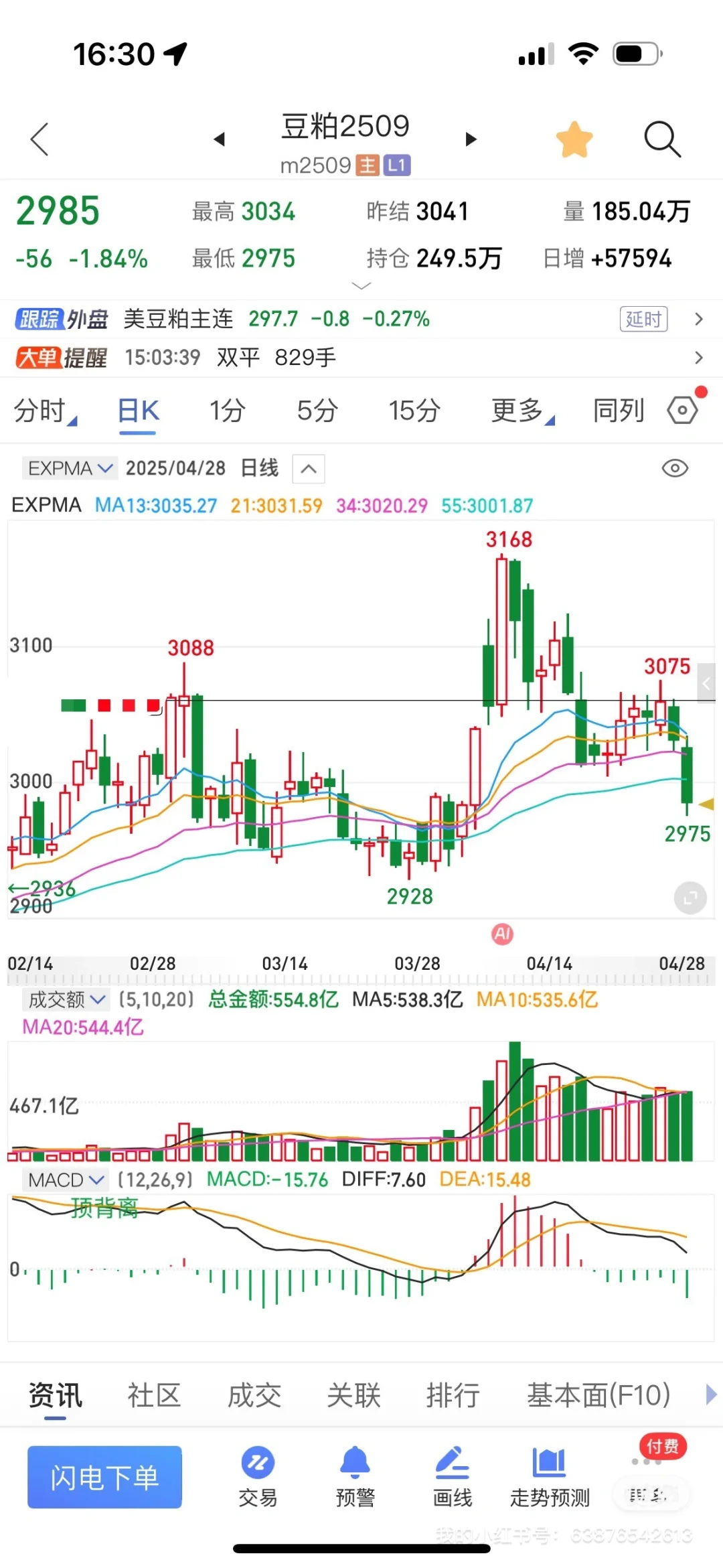723x1568 pixels.
Task: Go back using the top-left arrow
Action: tap(40, 139)
